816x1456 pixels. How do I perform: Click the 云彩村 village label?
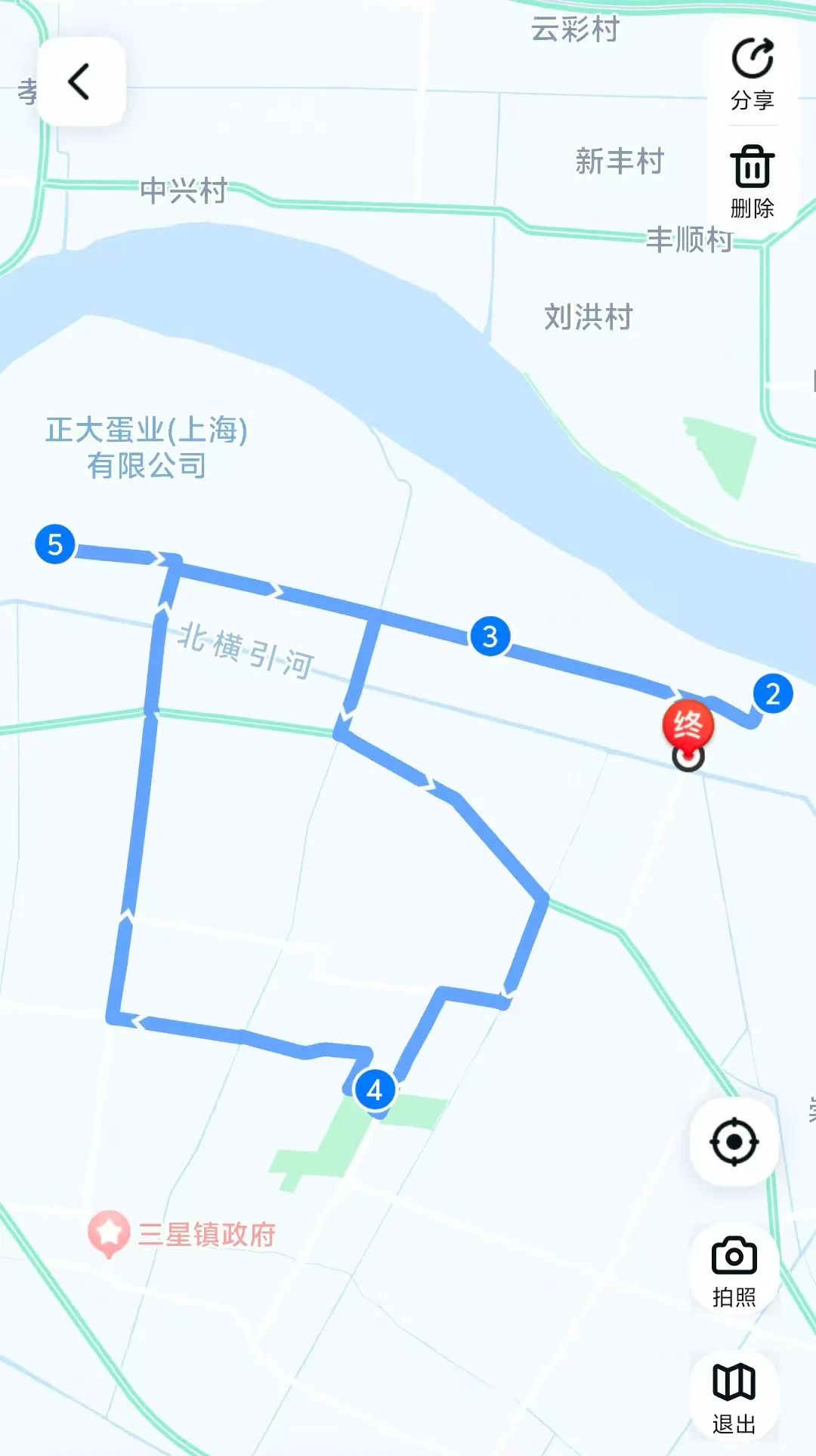(575, 29)
